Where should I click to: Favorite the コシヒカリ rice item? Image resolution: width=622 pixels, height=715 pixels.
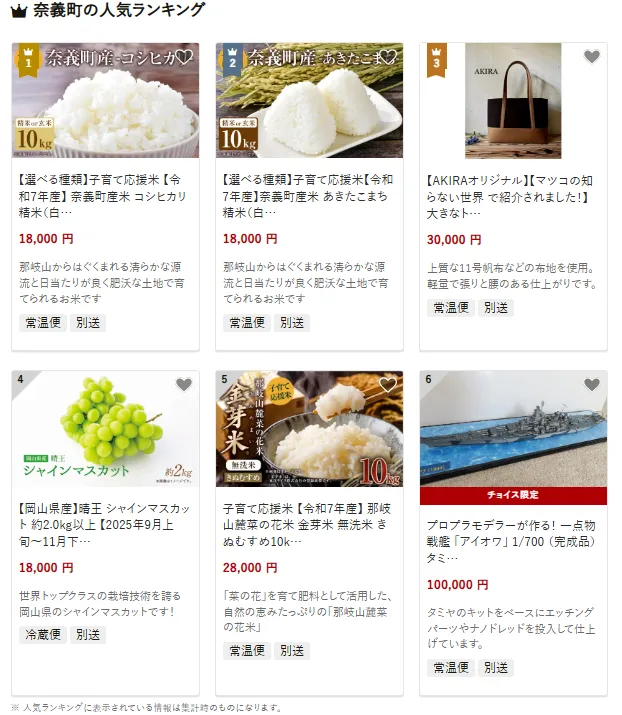184,57
